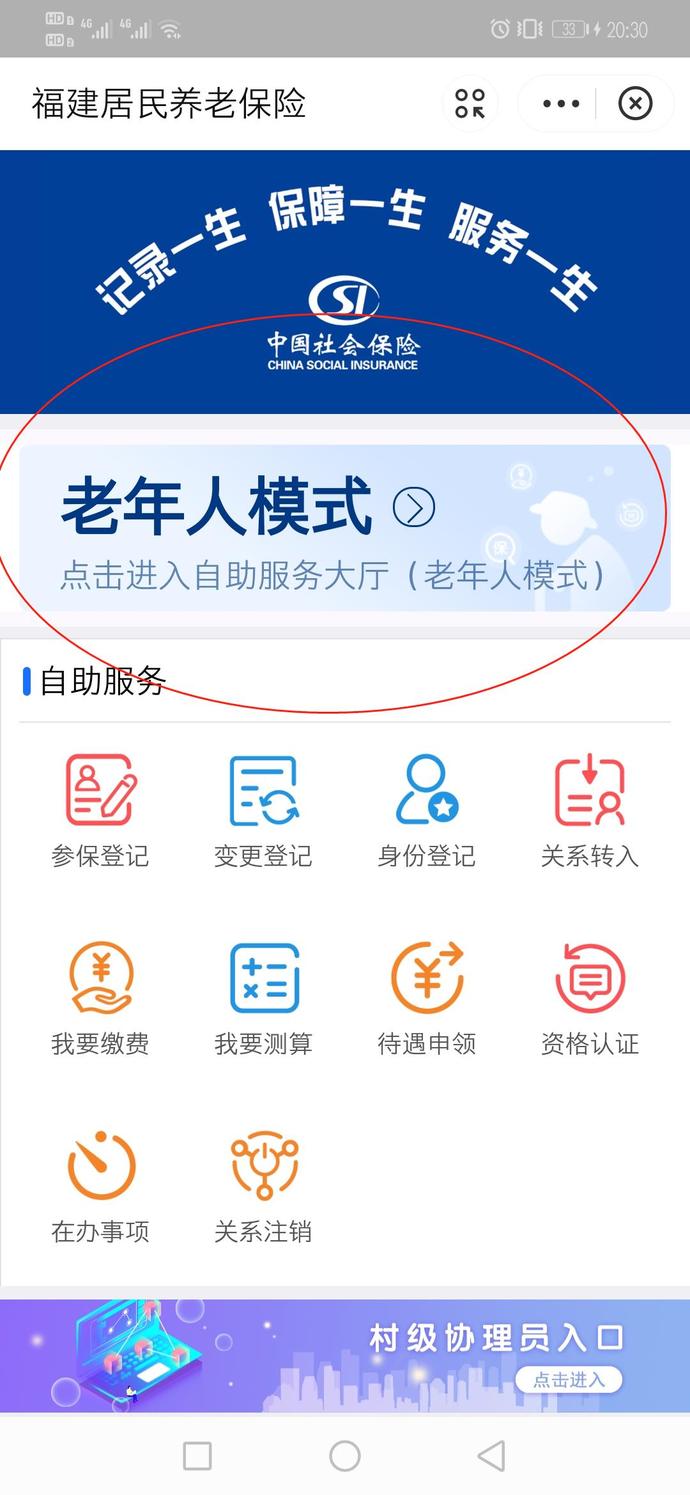The image size is (690, 1495).
Task: Open the mini program overflow menu
Action: pyautogui.click(x=561, y=103)
